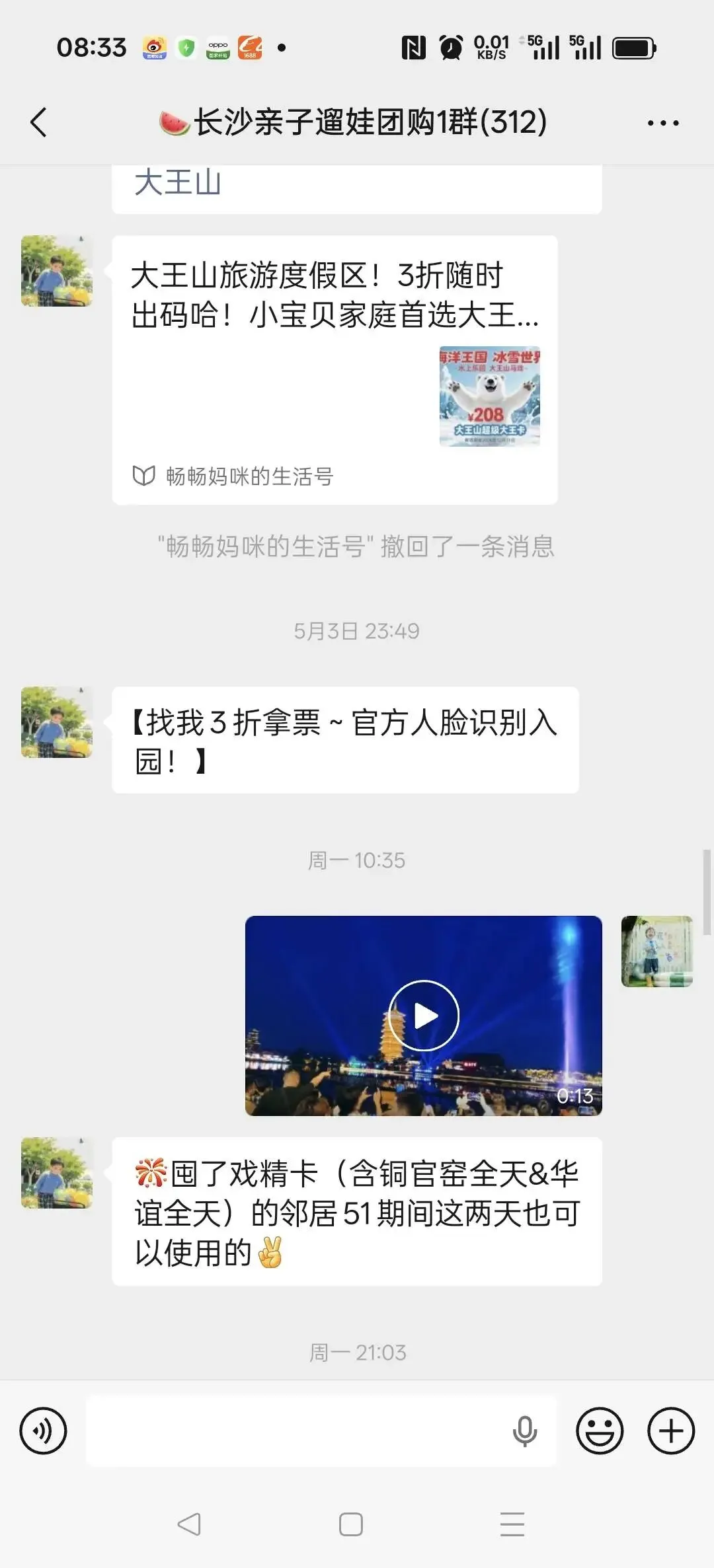Tap the microphone icon in the input box
The height and width of the screenshot is (1568, 714).
tap(525, 1431)
